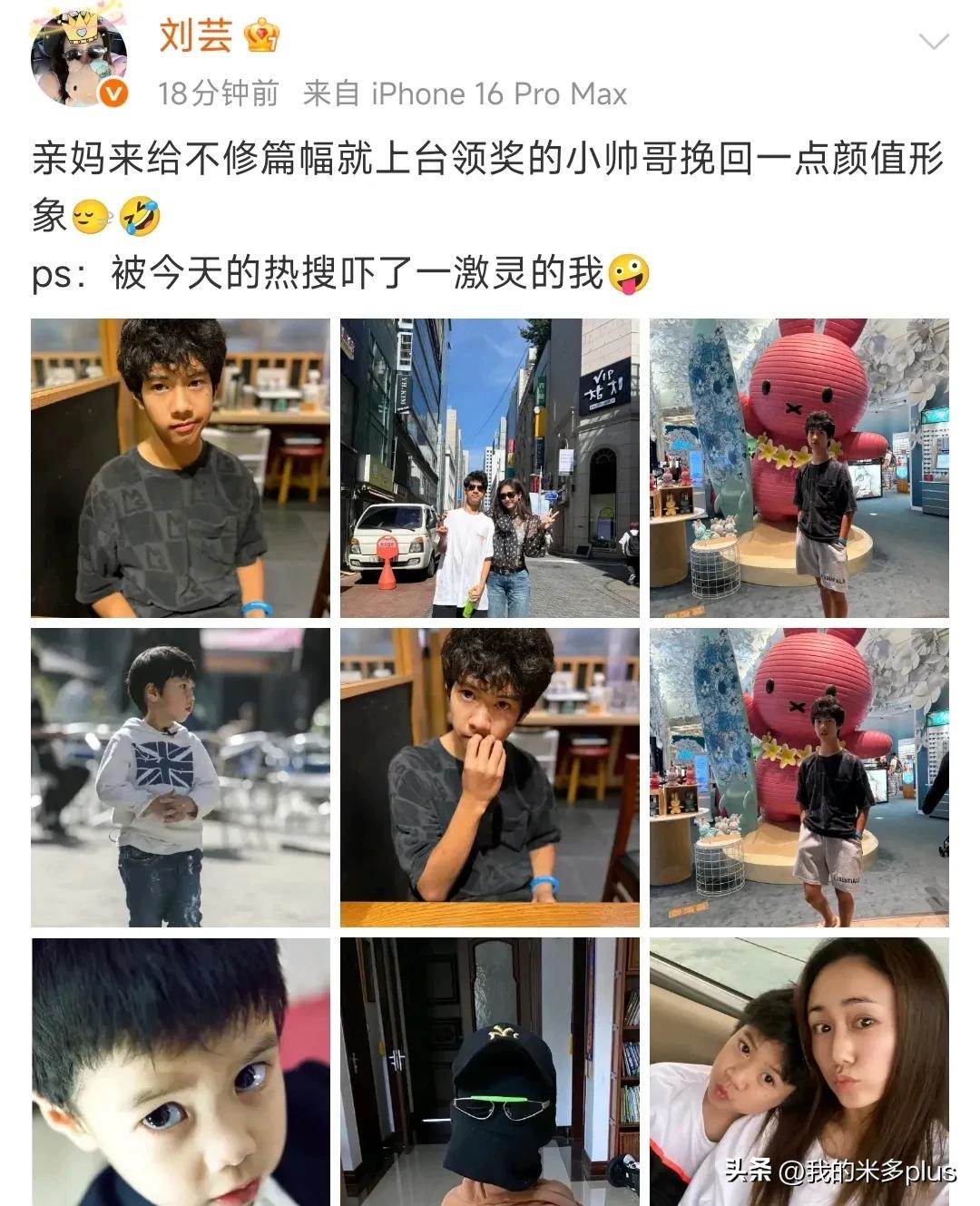View photo of person in black balaclava
The image size is (980, 1206).
(x=489, y=1071)
